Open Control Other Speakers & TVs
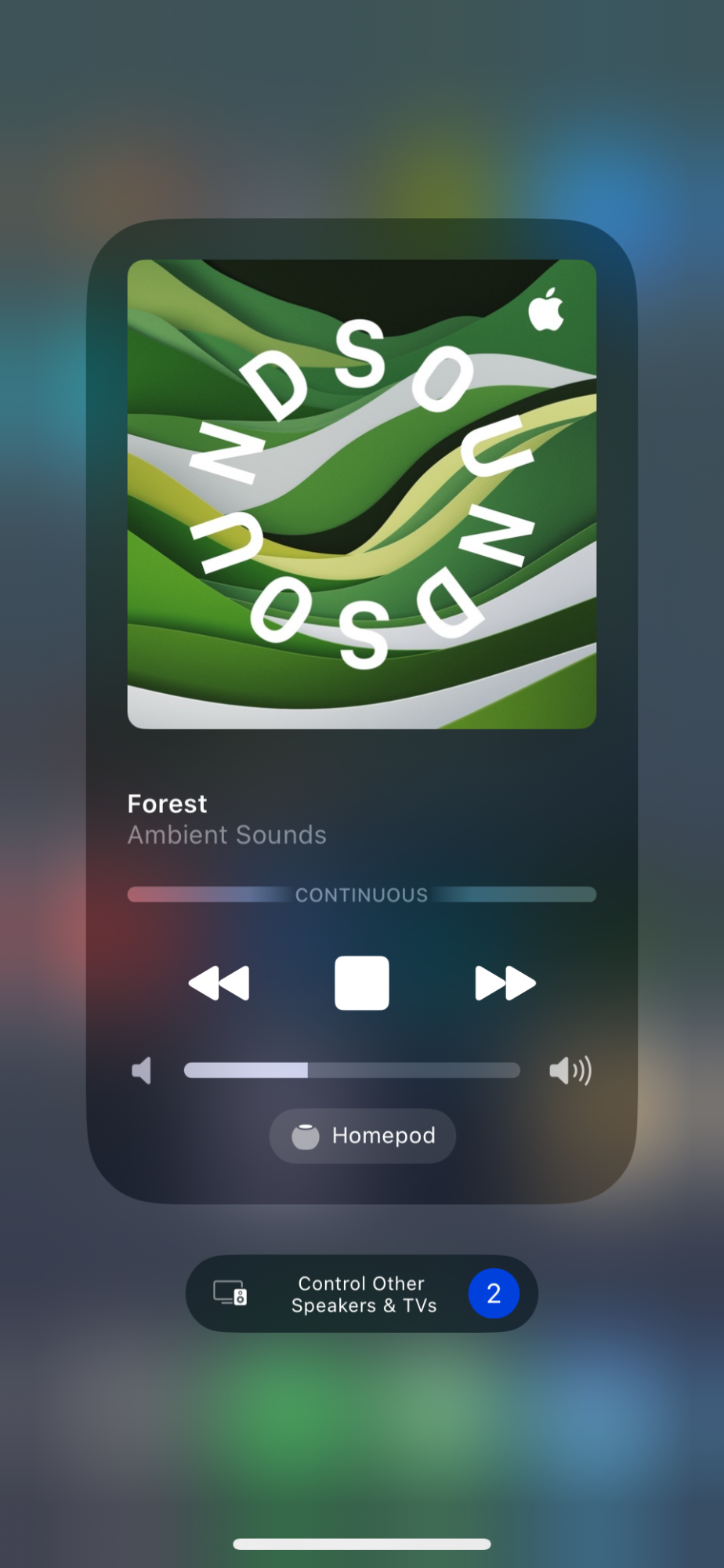724x1568 pixels. [361, 1294]
